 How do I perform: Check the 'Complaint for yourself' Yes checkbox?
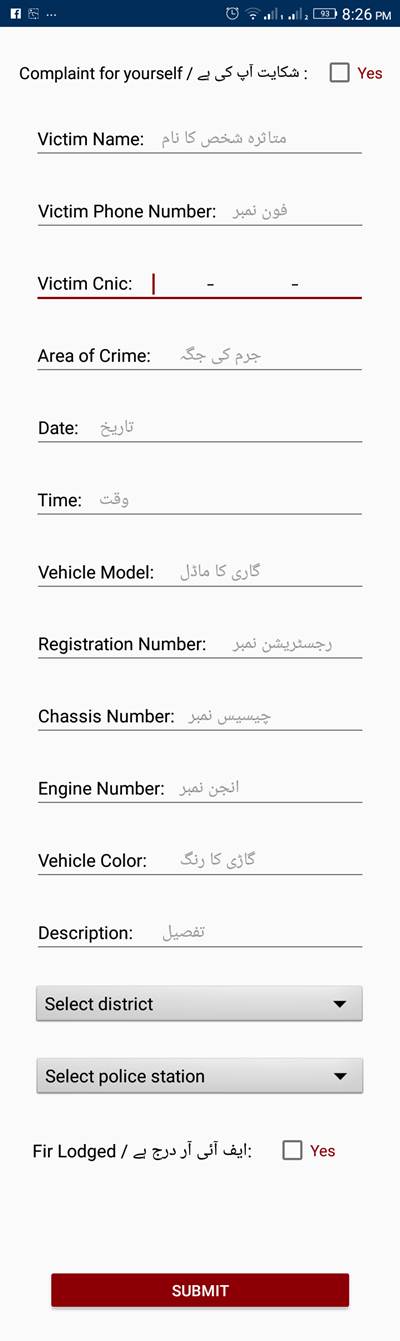(340, 73)
